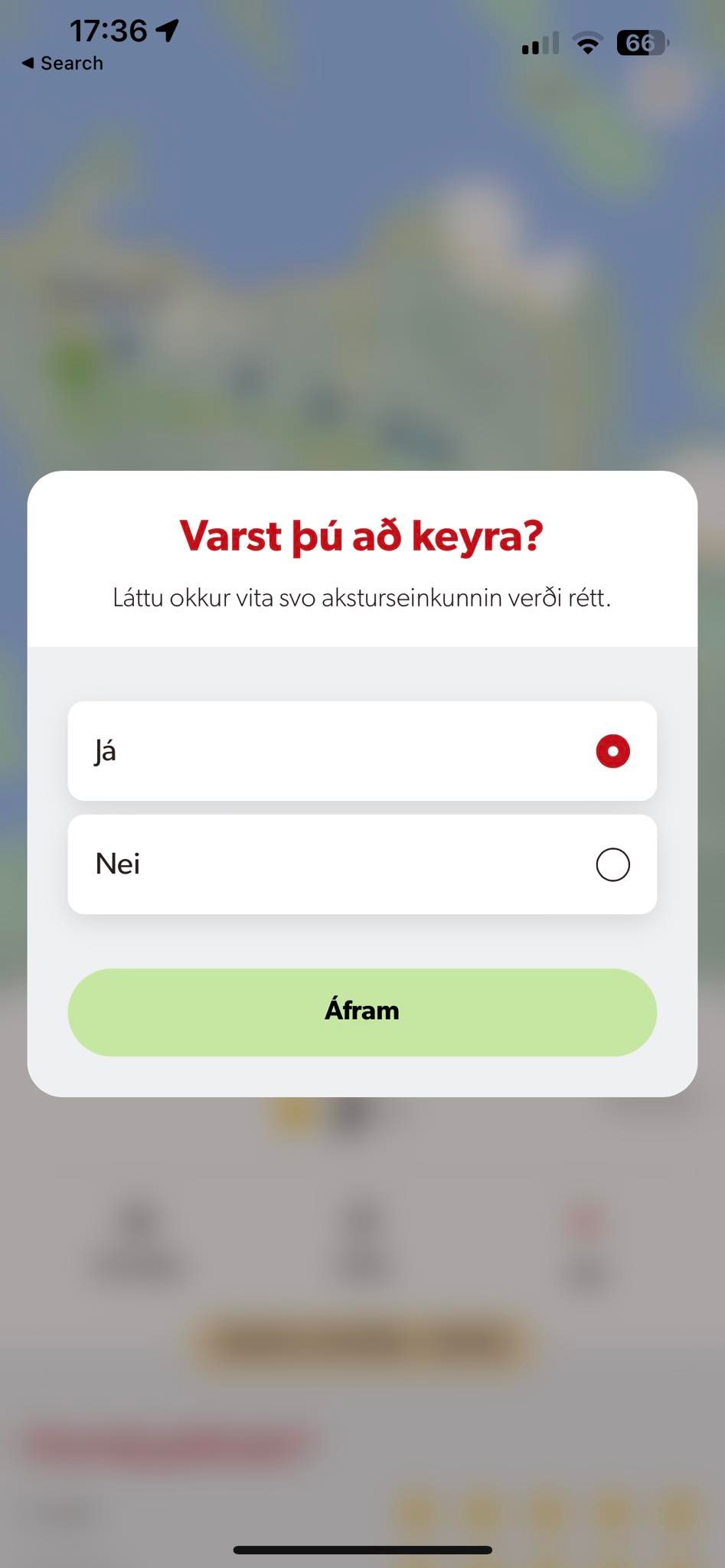This screenshot has height=1568, width=725.
Task: Continue with the Áfram button
Action: pos(362,1012)
